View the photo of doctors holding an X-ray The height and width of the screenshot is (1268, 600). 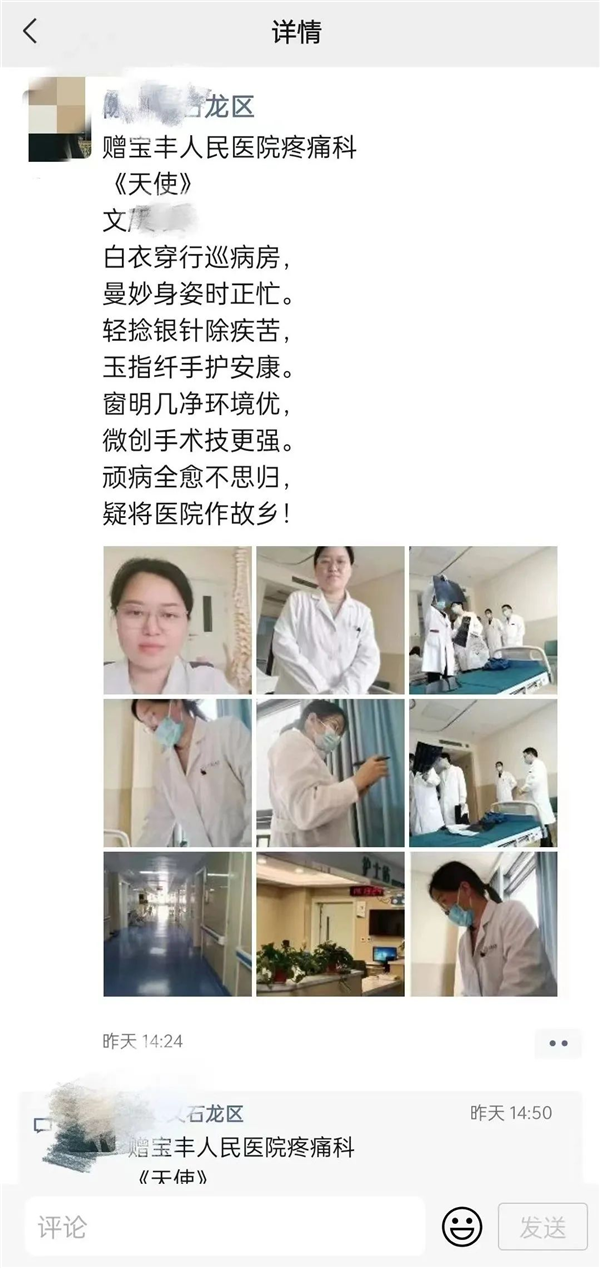click(x=483, y=620)
